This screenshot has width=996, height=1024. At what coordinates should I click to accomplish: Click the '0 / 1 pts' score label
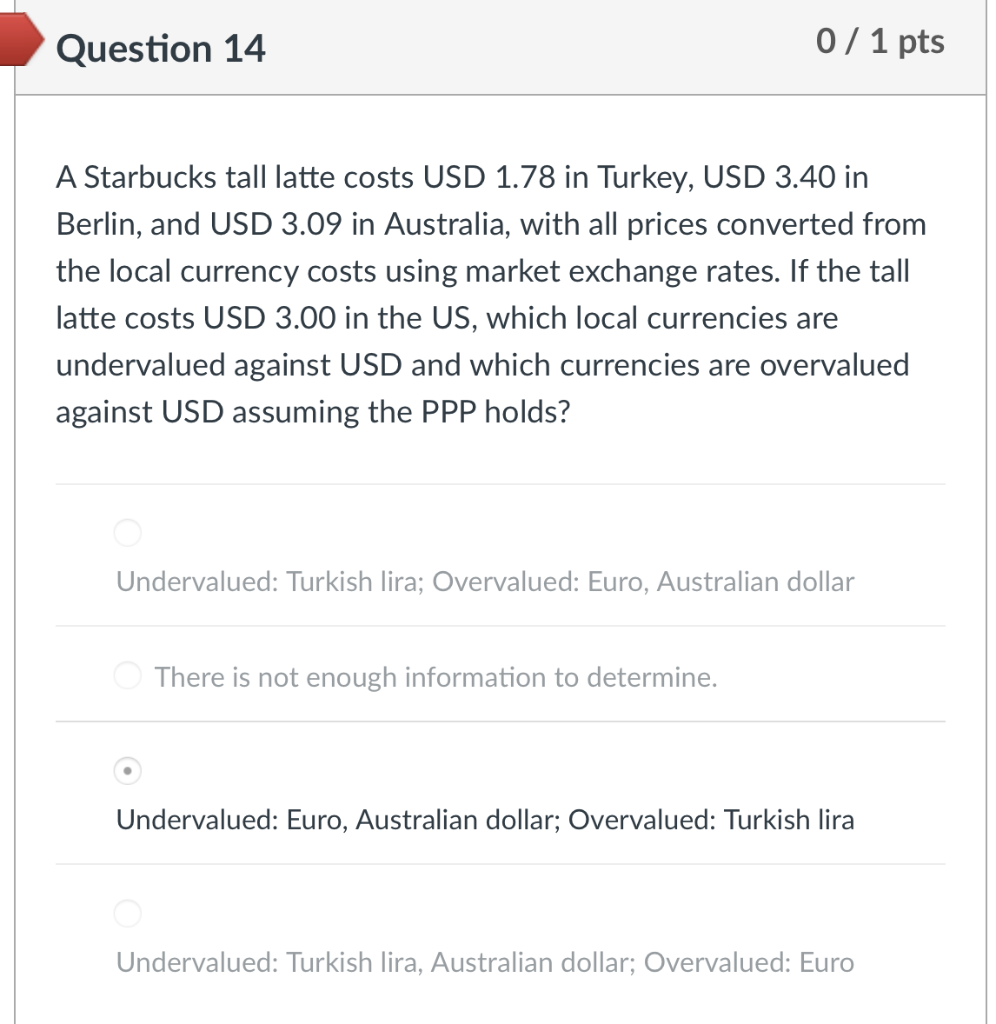880,41
